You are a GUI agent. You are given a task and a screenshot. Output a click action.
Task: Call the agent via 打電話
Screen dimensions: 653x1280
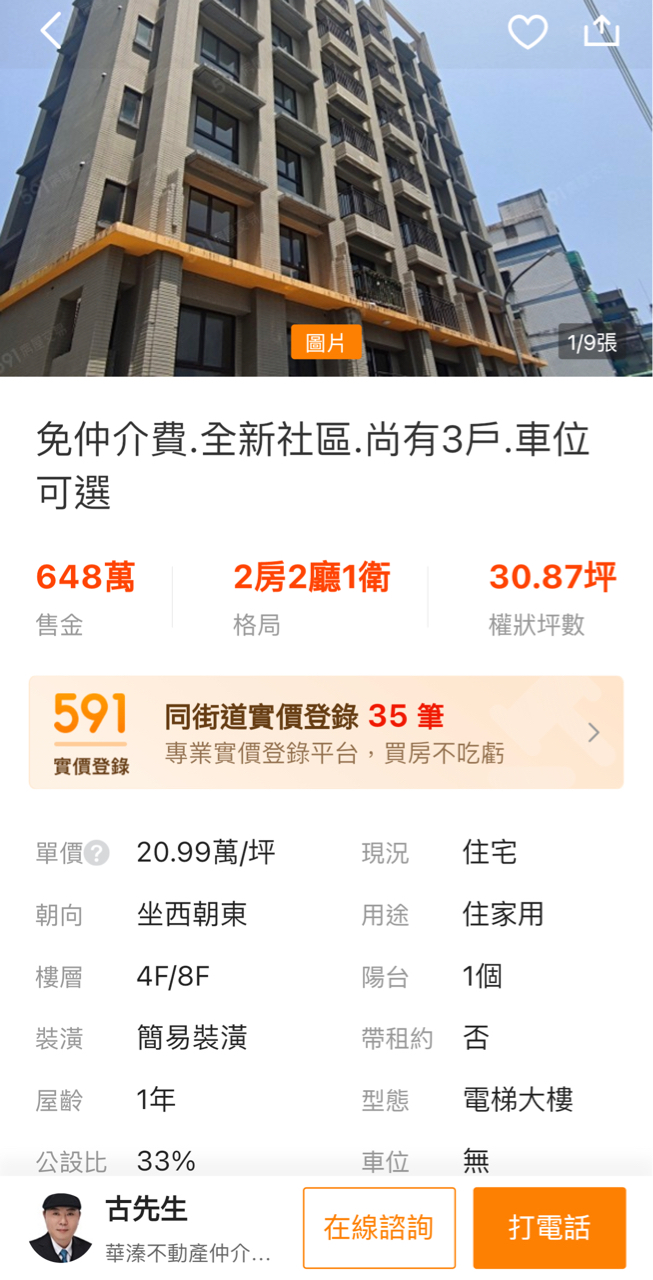549,1227
